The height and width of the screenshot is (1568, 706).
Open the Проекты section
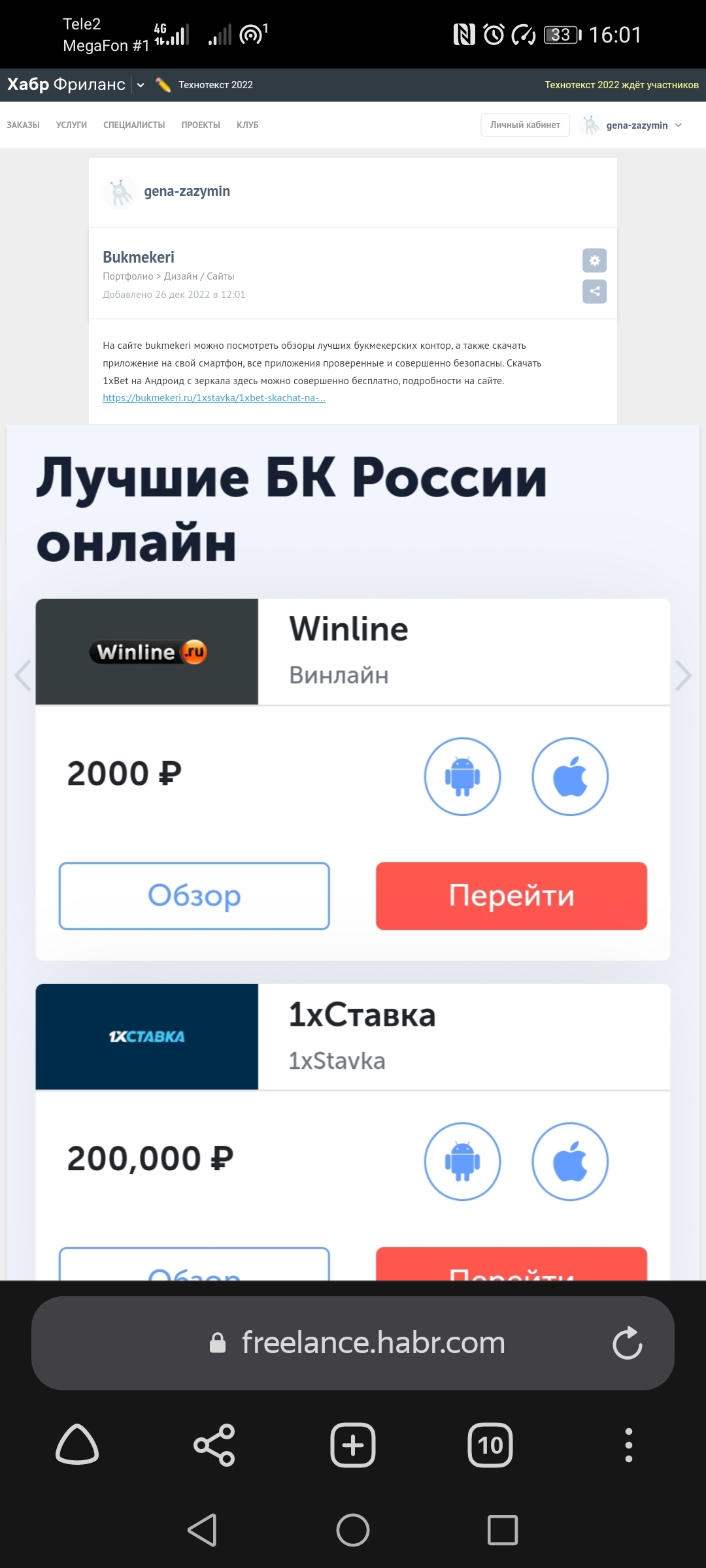[x=201, y=125]
